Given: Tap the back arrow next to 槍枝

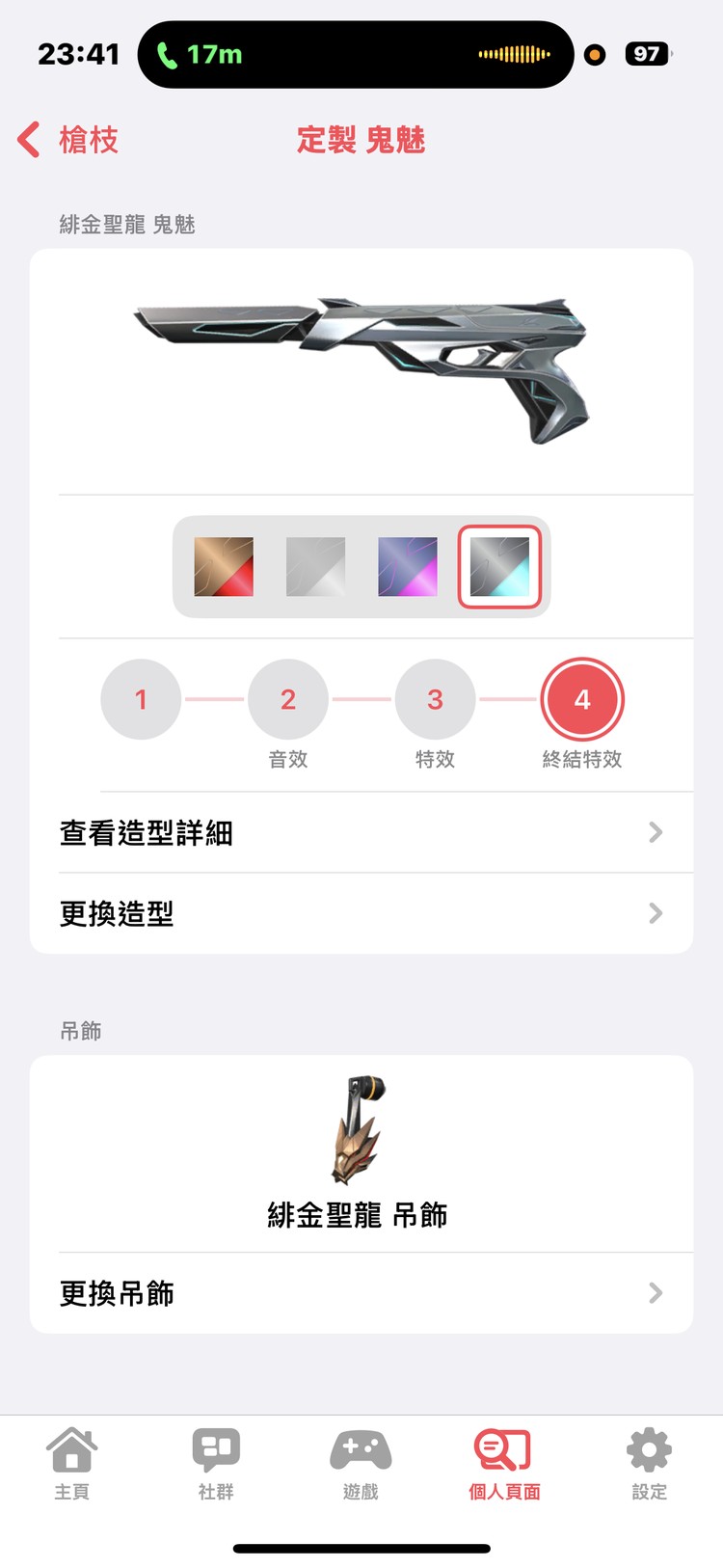Looking at the screenshot, I should coord(27,140).
